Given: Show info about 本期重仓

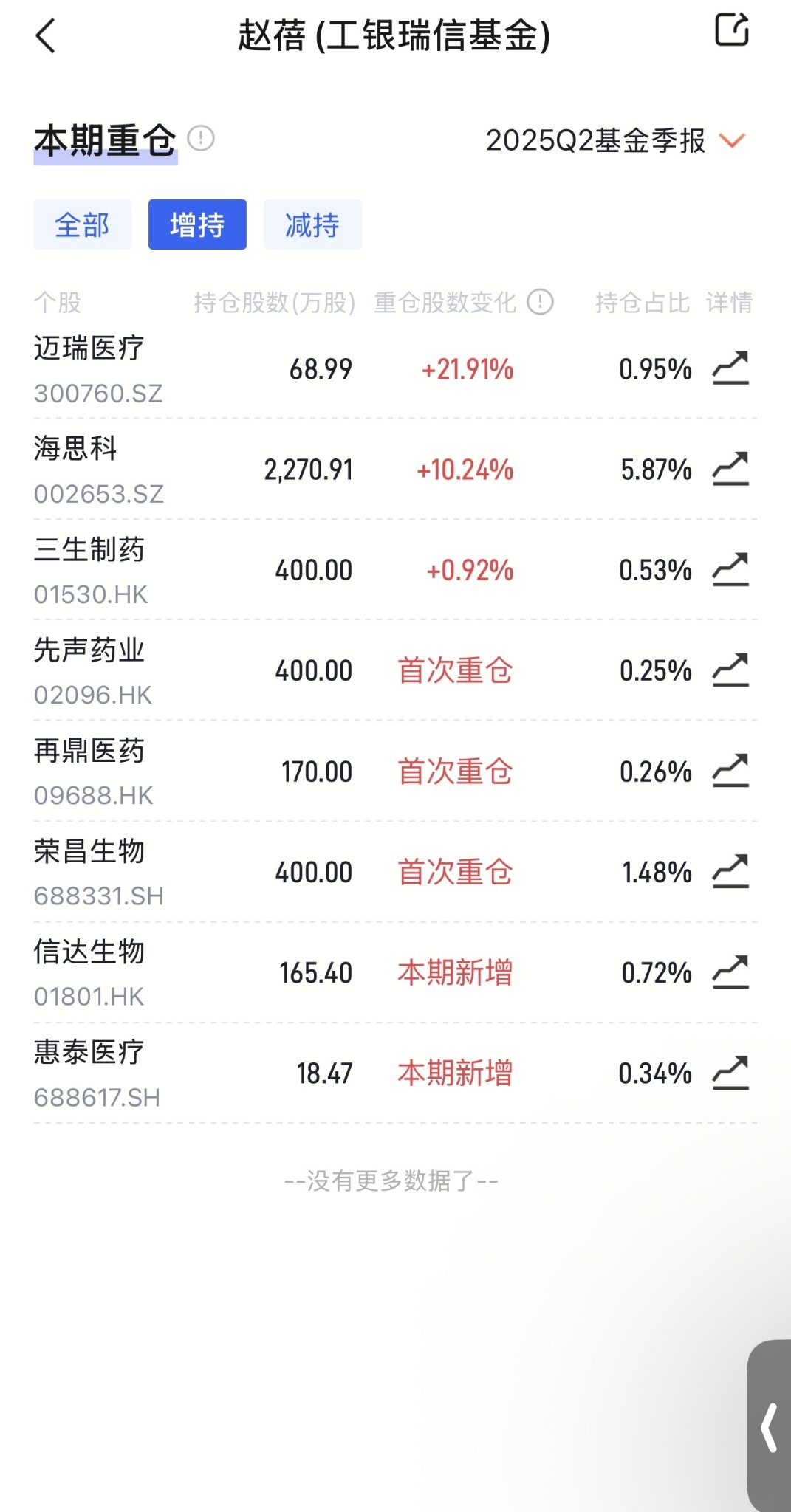Looking at the screenshot, I should [x=201, y=138].
